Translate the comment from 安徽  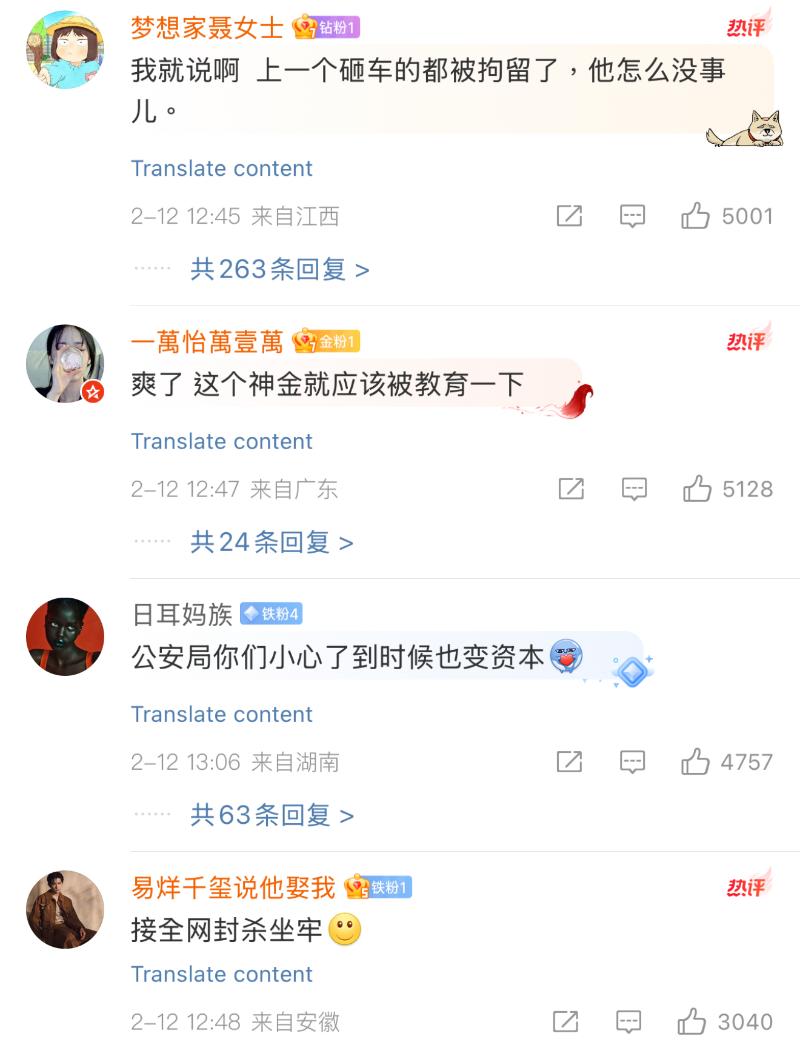tap(221, 974)
